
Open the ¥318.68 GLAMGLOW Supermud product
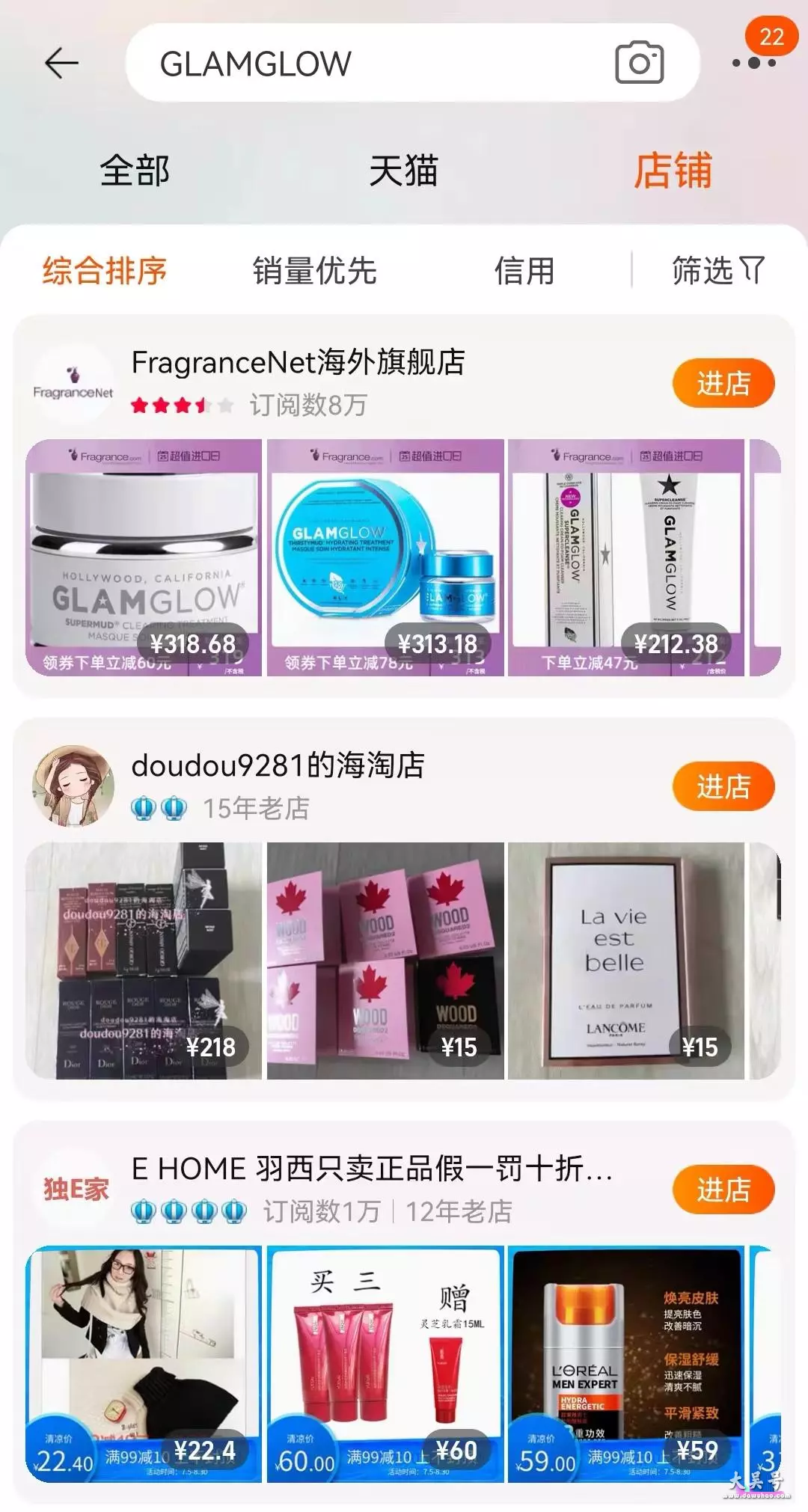click(x=144, y=557)
